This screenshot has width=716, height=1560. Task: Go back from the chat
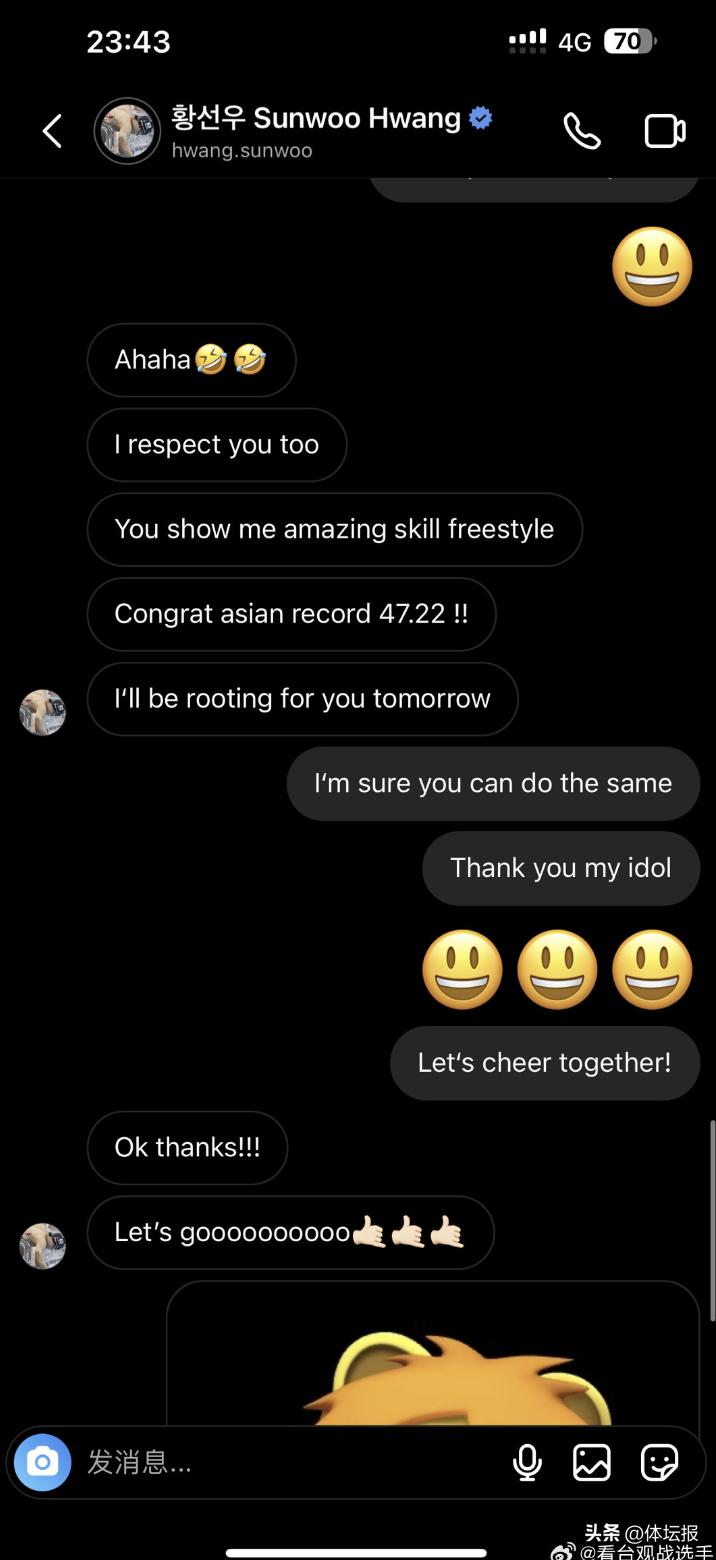[x=52, y=131]
